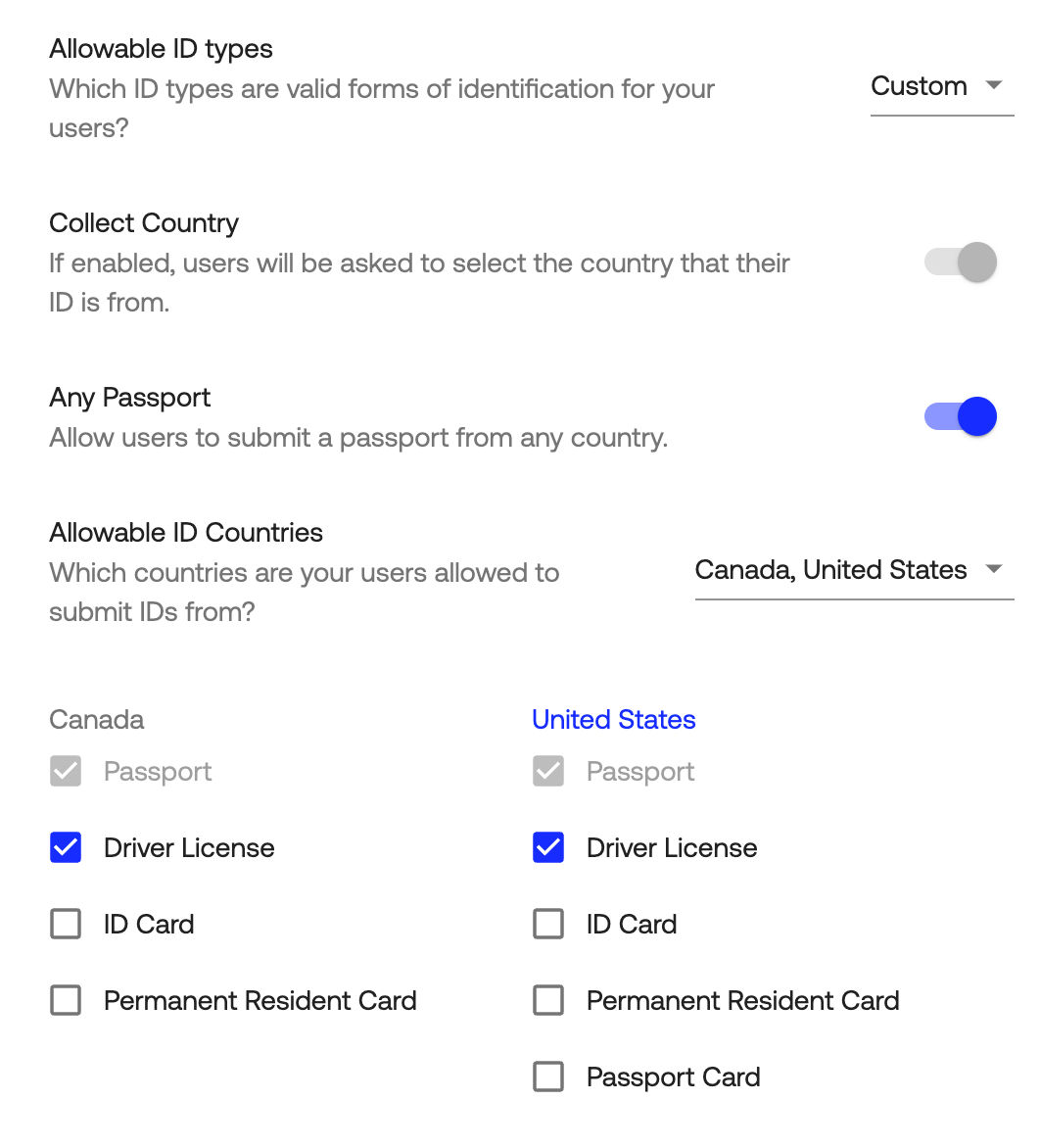Select ID Card under United States
Image resolution: width=1040 pixels, height=1148 pixels.
[x=548, y=925]
